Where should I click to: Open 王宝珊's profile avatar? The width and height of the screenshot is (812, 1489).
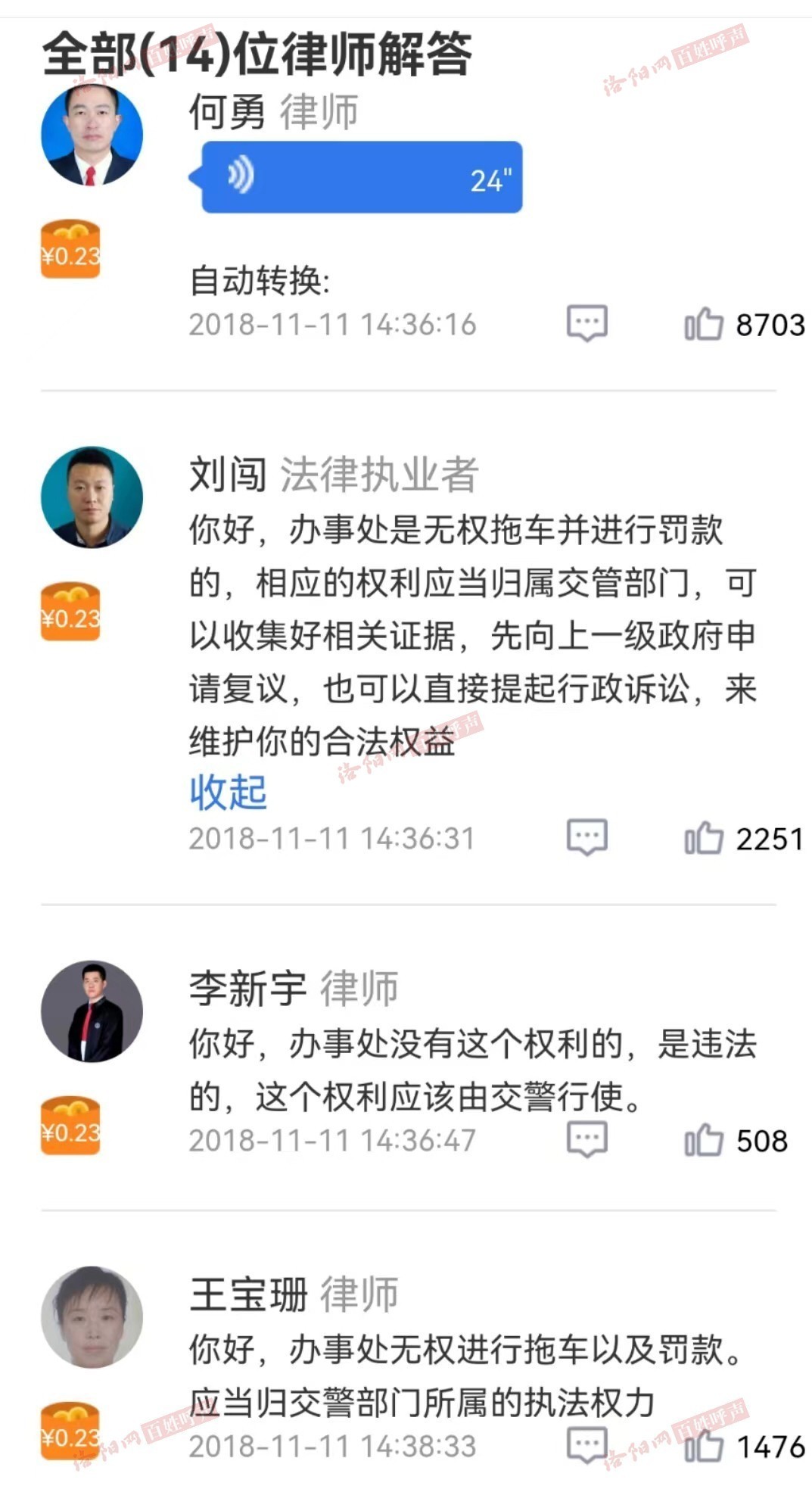point(92,1317)
